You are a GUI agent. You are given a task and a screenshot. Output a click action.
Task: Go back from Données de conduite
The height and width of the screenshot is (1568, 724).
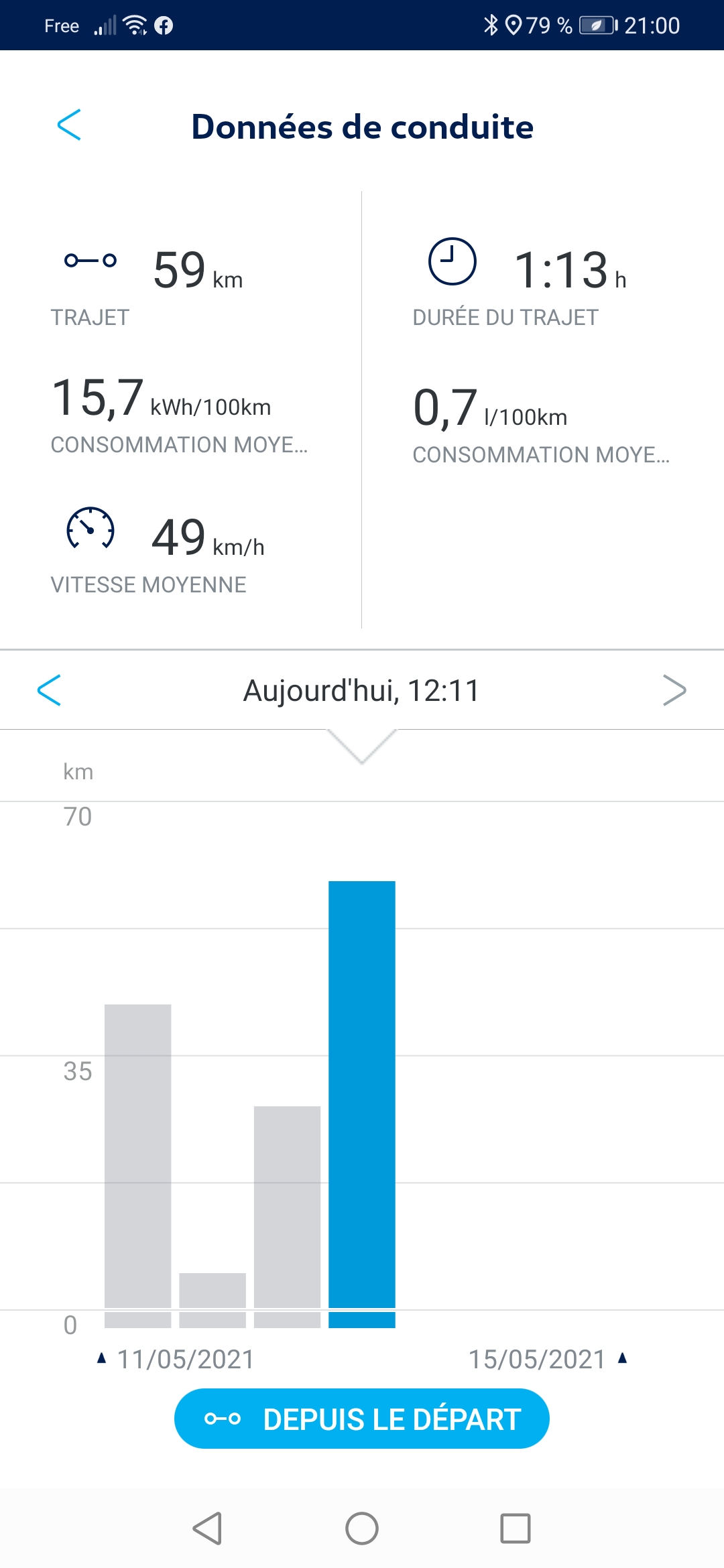69,125
